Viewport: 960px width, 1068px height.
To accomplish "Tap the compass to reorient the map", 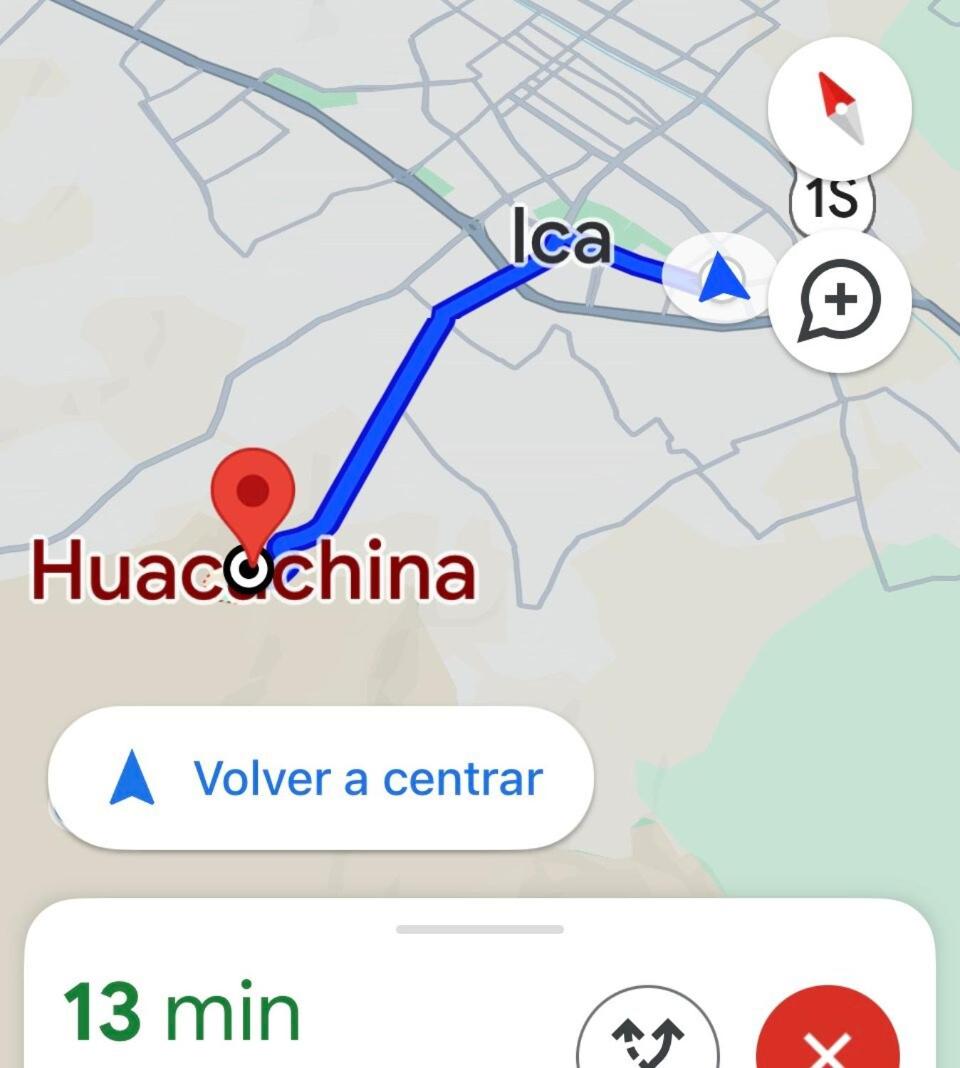I will click(839, 108).
